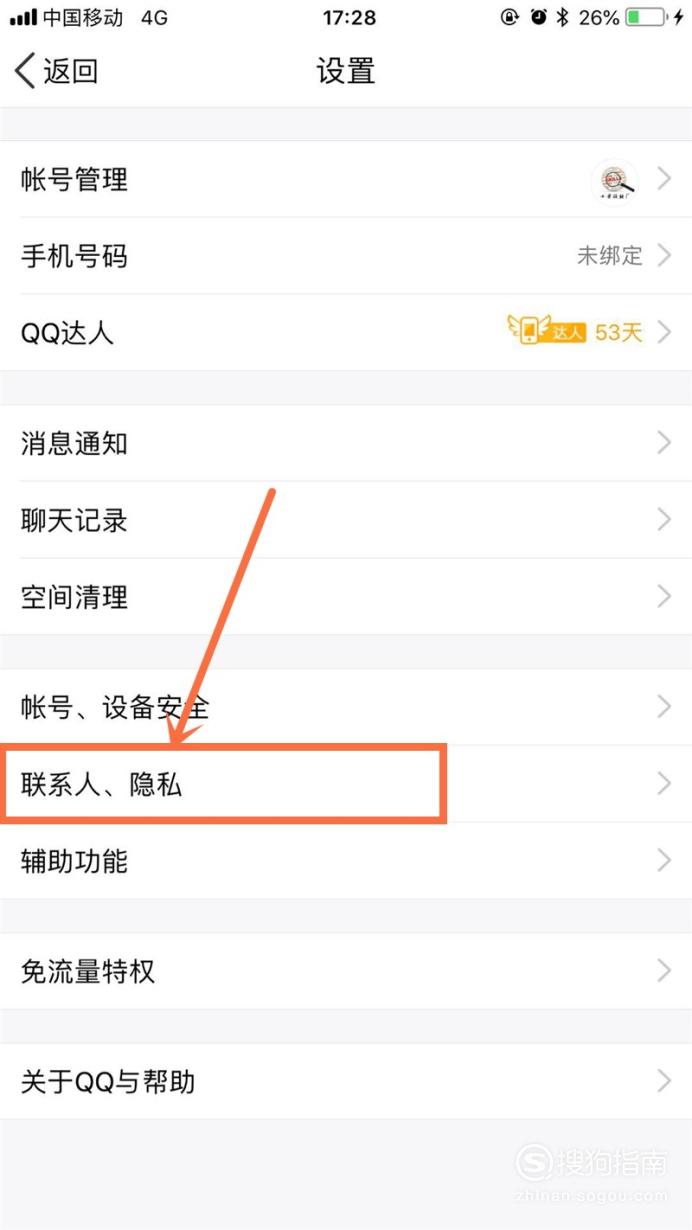
Task: Open 聊天记录 chat history settings
Action: (x=346, y=520)
